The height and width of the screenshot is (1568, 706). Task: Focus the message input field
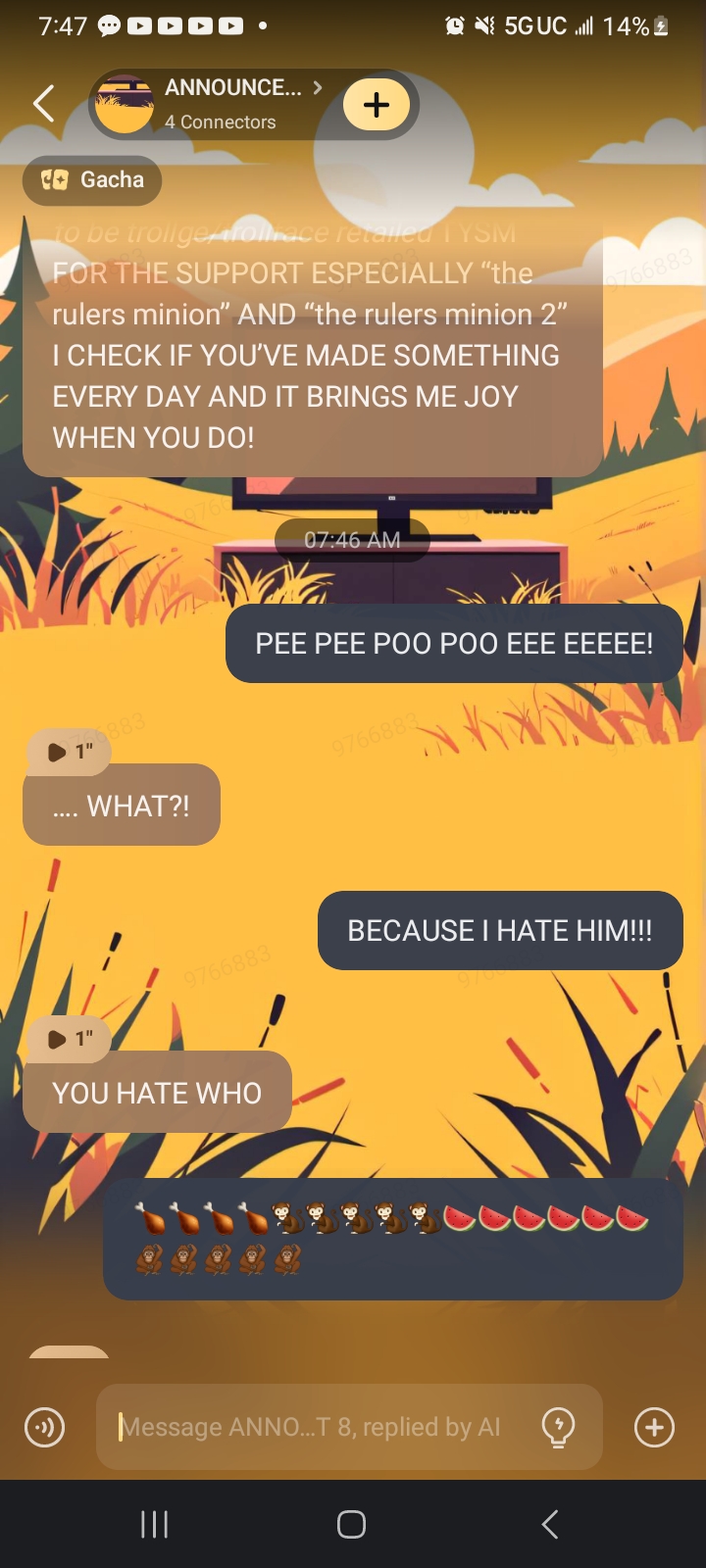314,1427
